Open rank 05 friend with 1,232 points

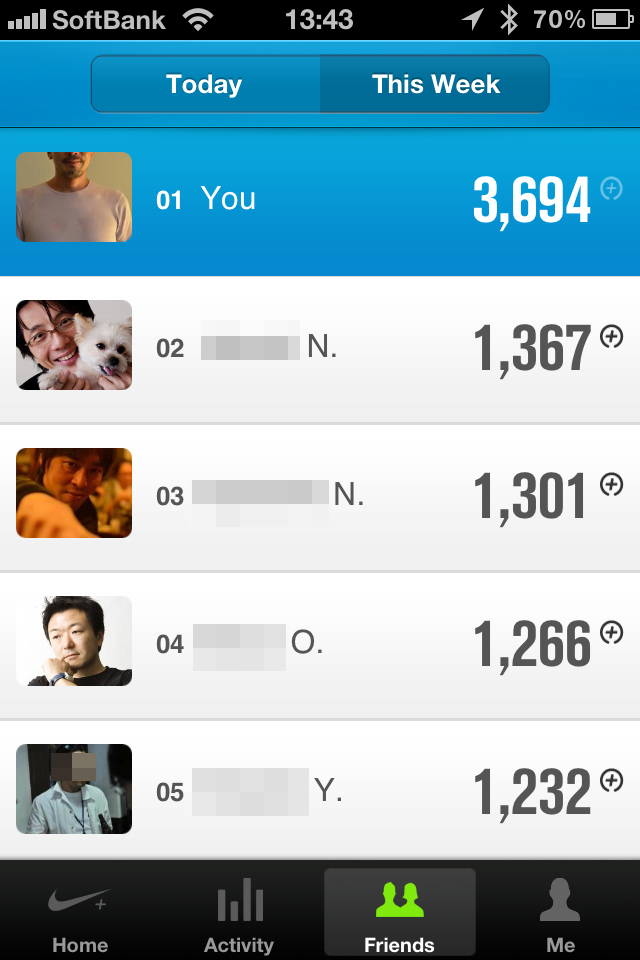[x=320, y=792]
